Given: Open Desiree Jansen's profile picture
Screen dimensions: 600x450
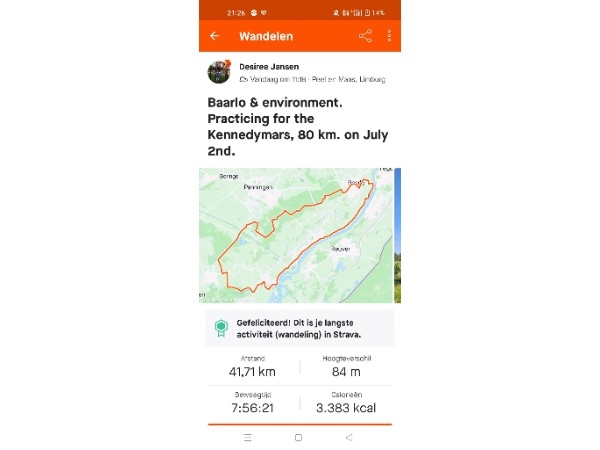Looking at the screenshot, I should pos(218,72).
